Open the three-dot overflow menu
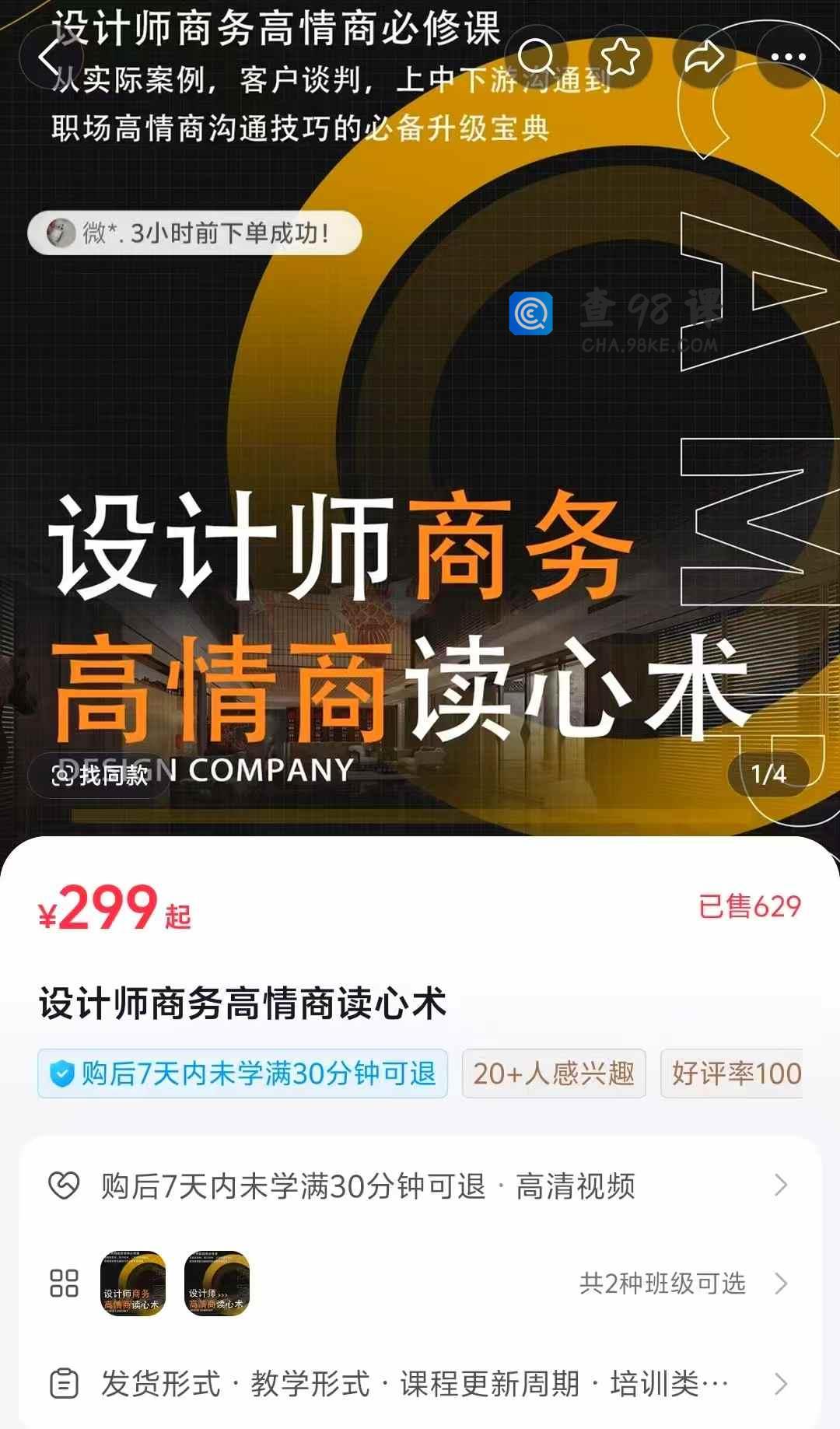 [x=788, y=57]
